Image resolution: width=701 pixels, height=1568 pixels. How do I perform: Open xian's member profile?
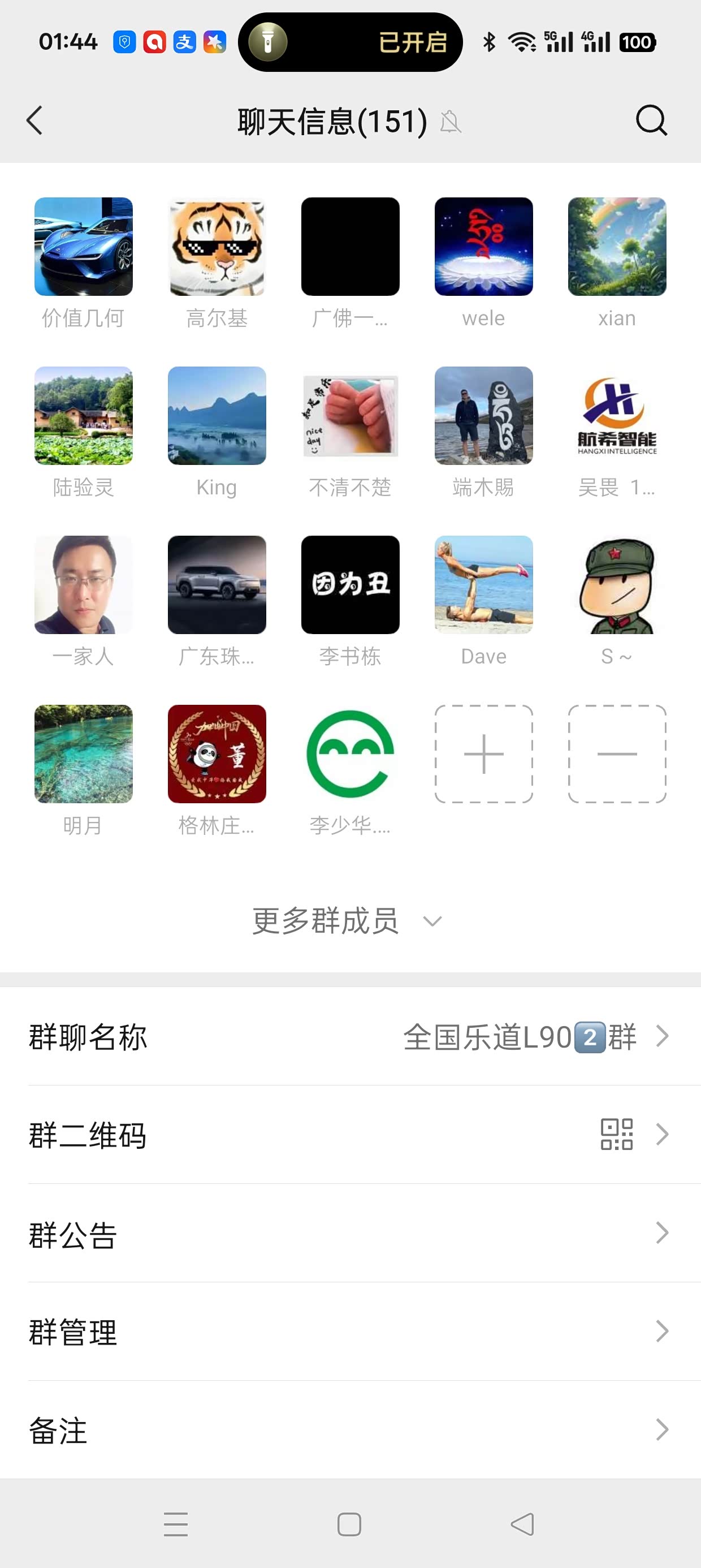(617, 247)
